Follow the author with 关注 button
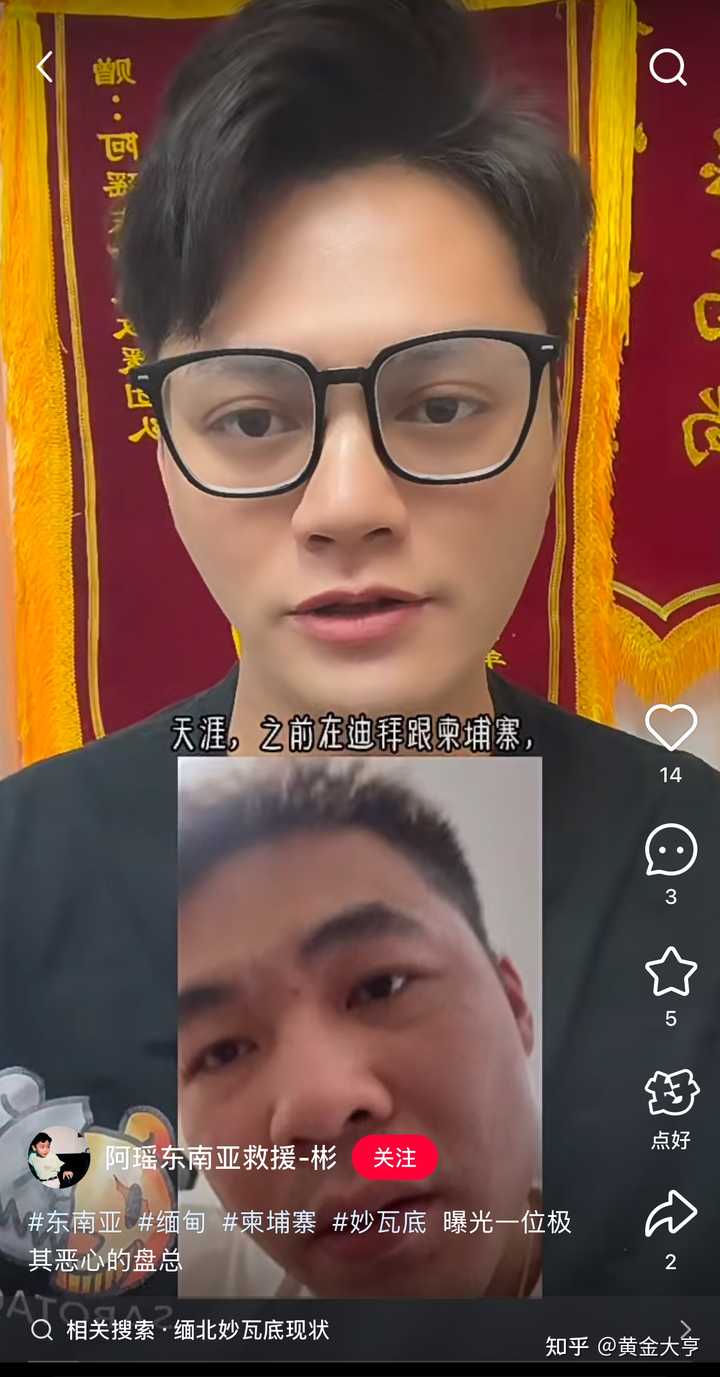This screenshot has width=720, height=1377. tap(394, 1158)
